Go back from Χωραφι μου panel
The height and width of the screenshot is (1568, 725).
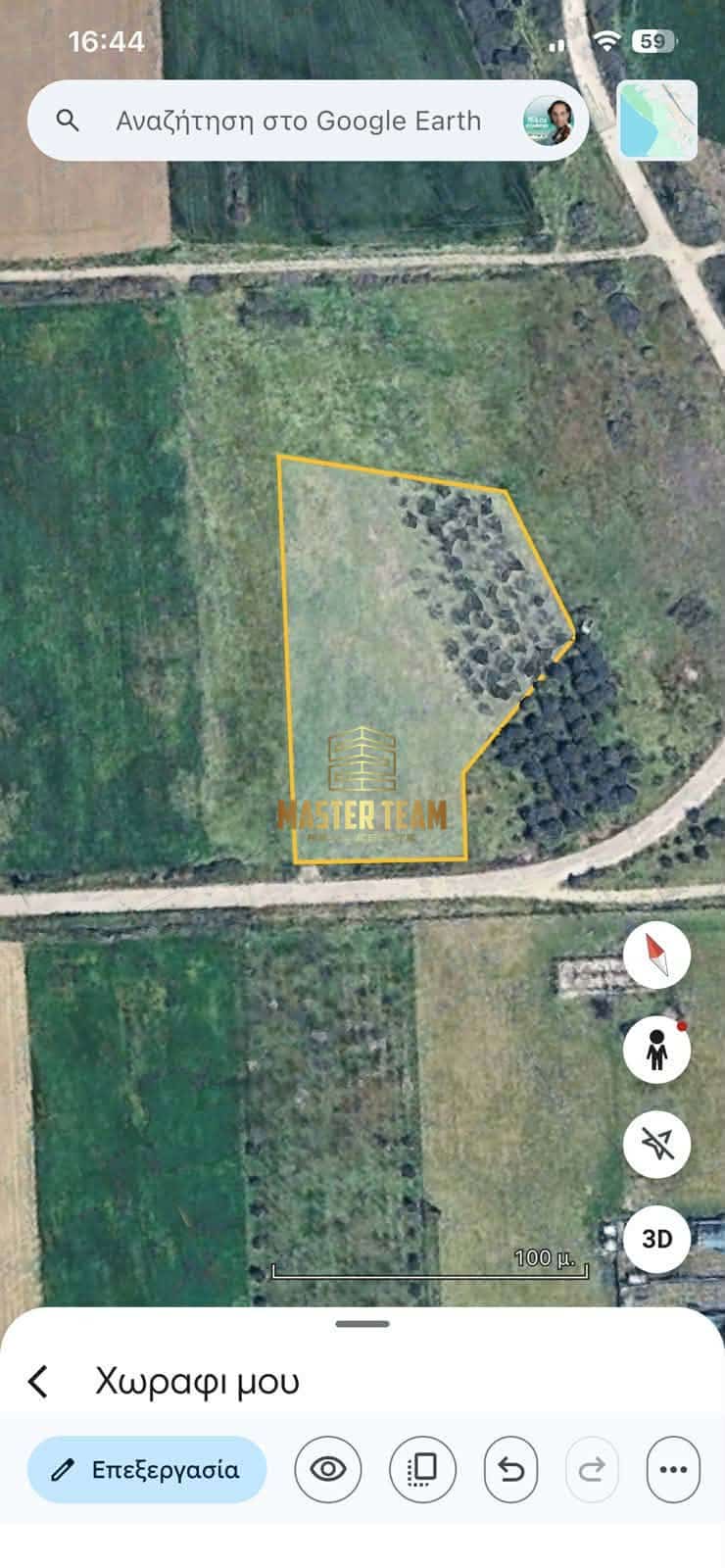click(x=38, y=1381)
